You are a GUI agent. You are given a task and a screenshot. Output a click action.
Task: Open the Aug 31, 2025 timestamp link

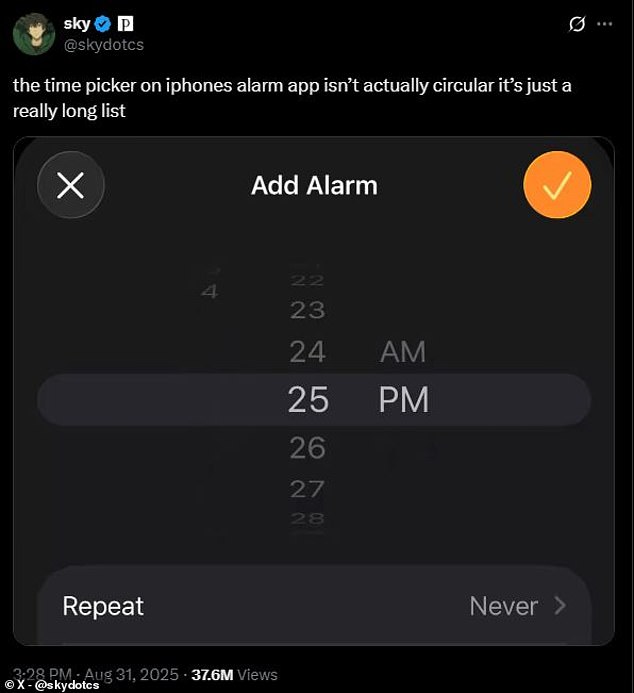132,675
